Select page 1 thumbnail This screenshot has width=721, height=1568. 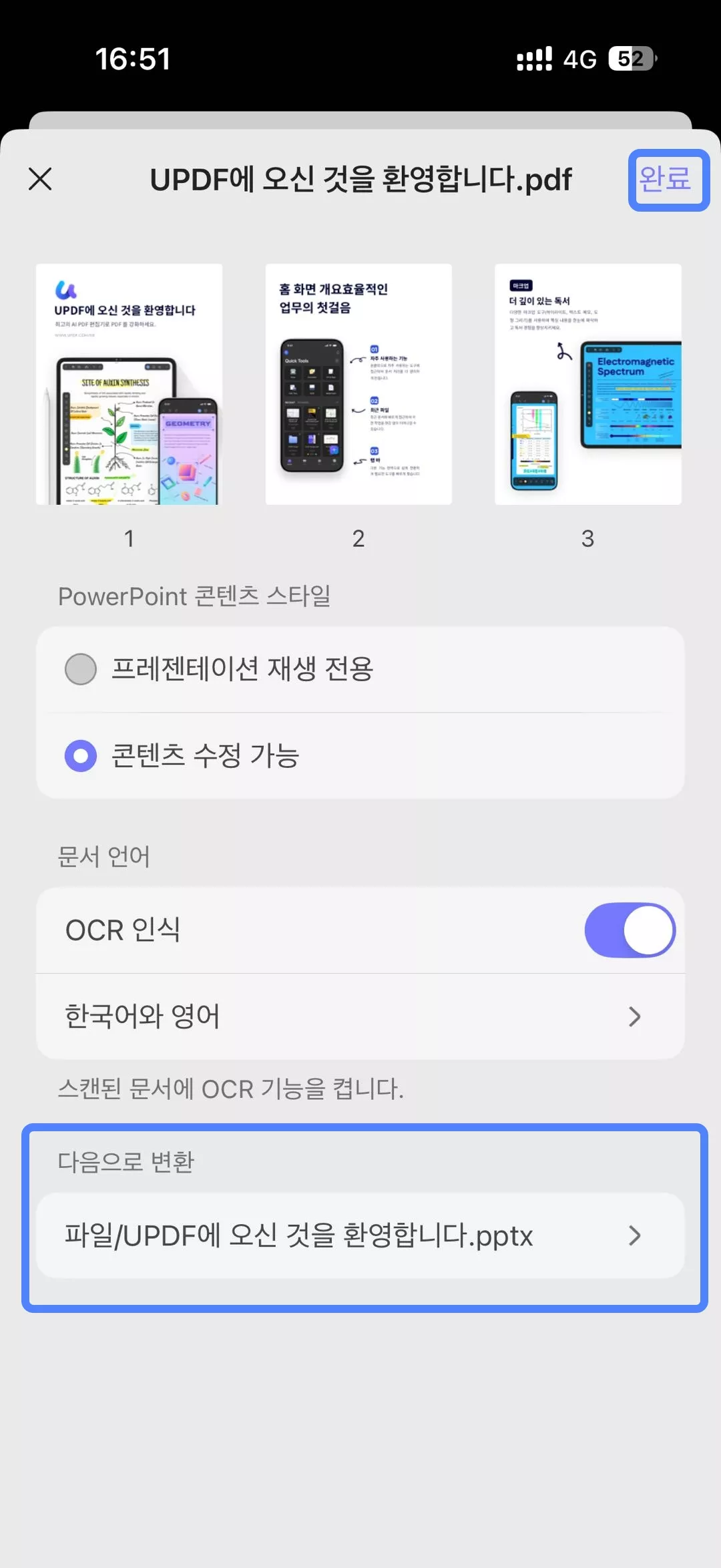click(129, 384)
